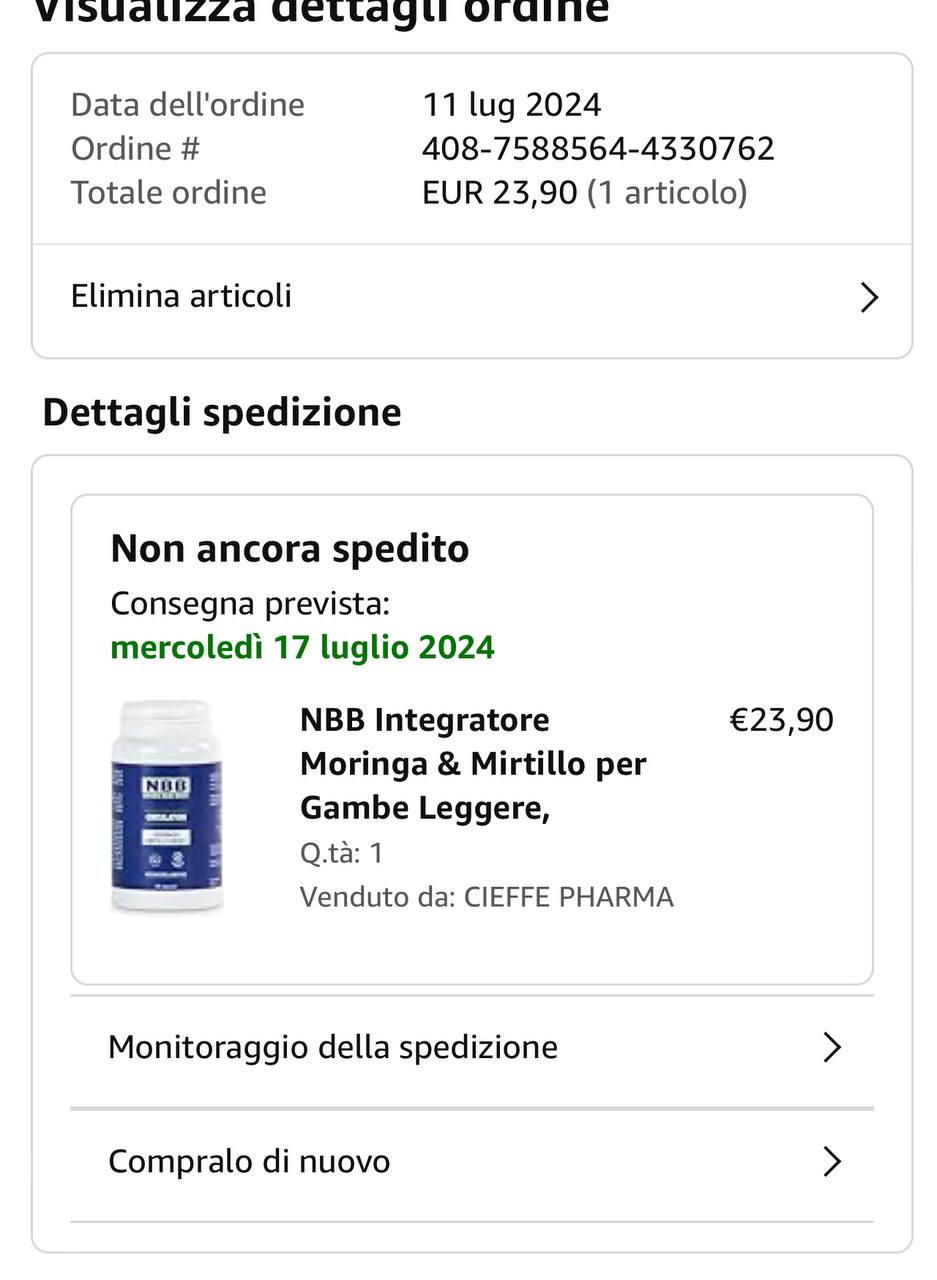Open the Elimina articoli row
The width and height of the screenshot is (937, 1280).
pyautogui.click(x=471, y=297)
